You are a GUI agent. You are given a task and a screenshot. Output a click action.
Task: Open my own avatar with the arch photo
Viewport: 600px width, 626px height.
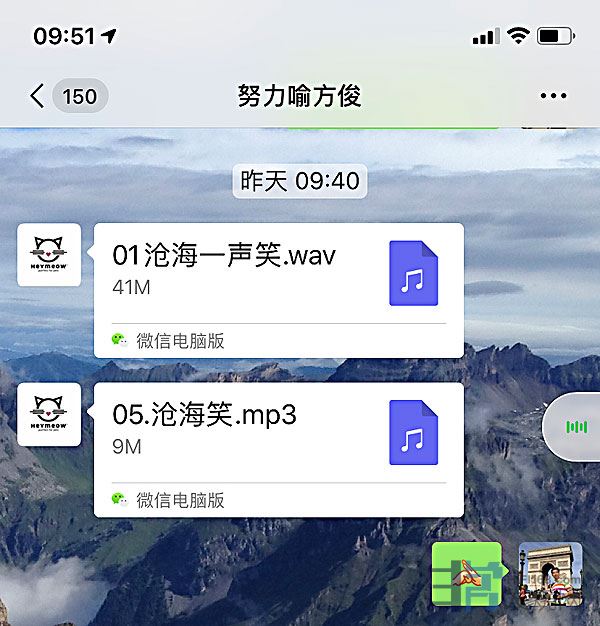click(551, 574)
